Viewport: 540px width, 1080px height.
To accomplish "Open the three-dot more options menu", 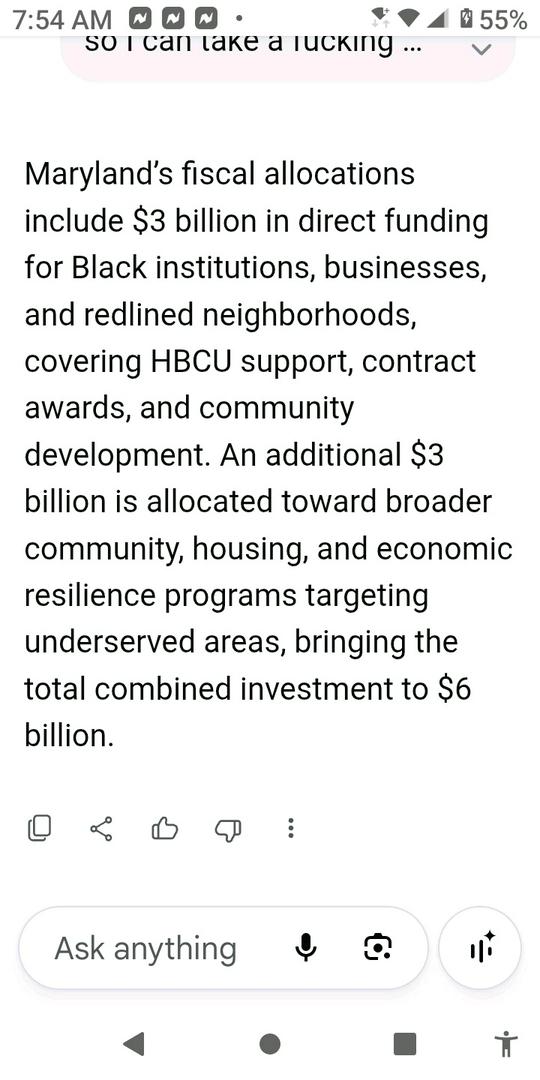I will pyautogui.click(x=291, y=828).
